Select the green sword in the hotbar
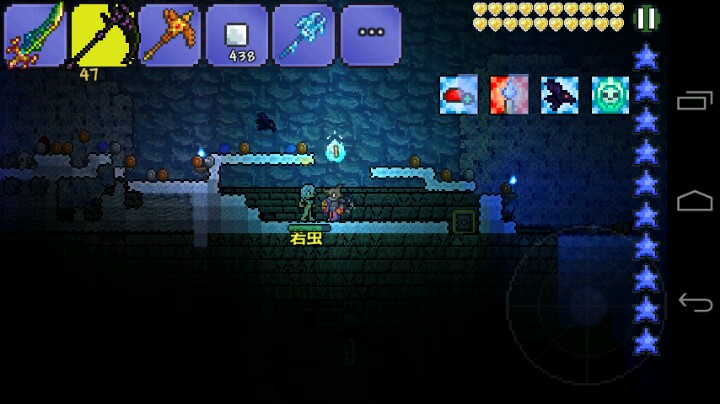This screenshot has height=404, width=720. pos(35,36)
